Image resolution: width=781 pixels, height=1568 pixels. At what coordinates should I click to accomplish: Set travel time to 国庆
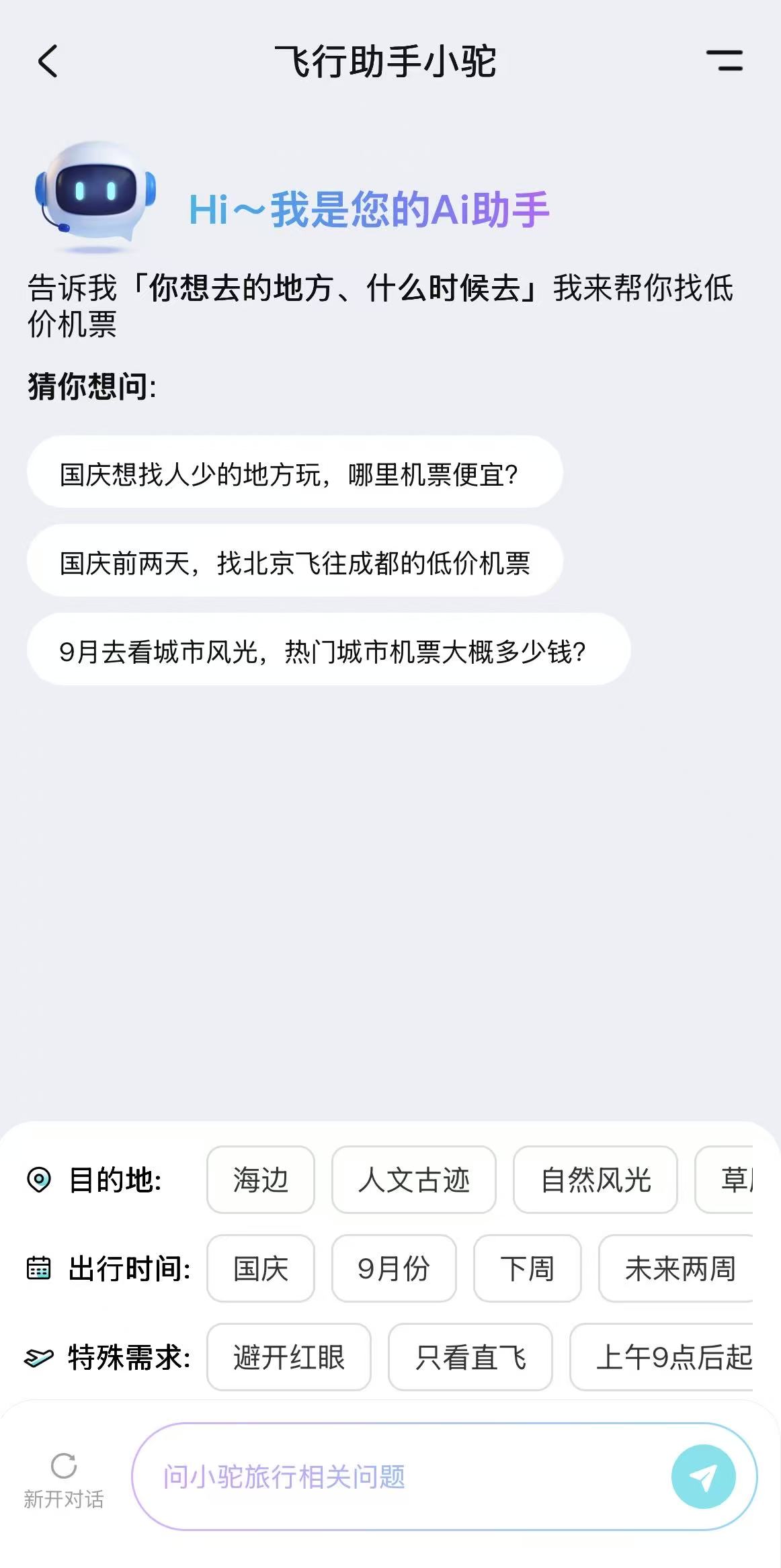(x=261, y=1269)
